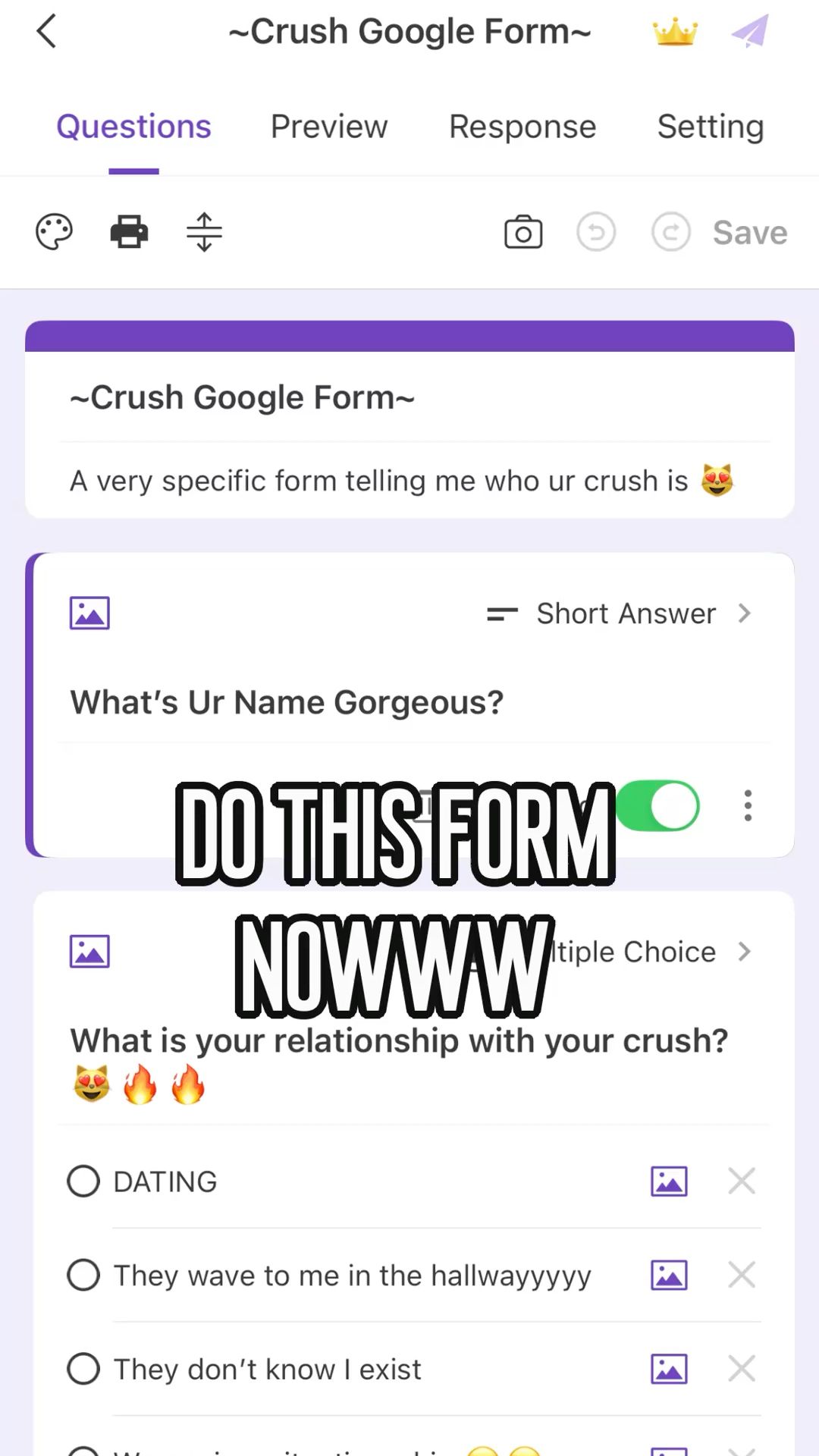Open the Setting tab

coord(710,127)
